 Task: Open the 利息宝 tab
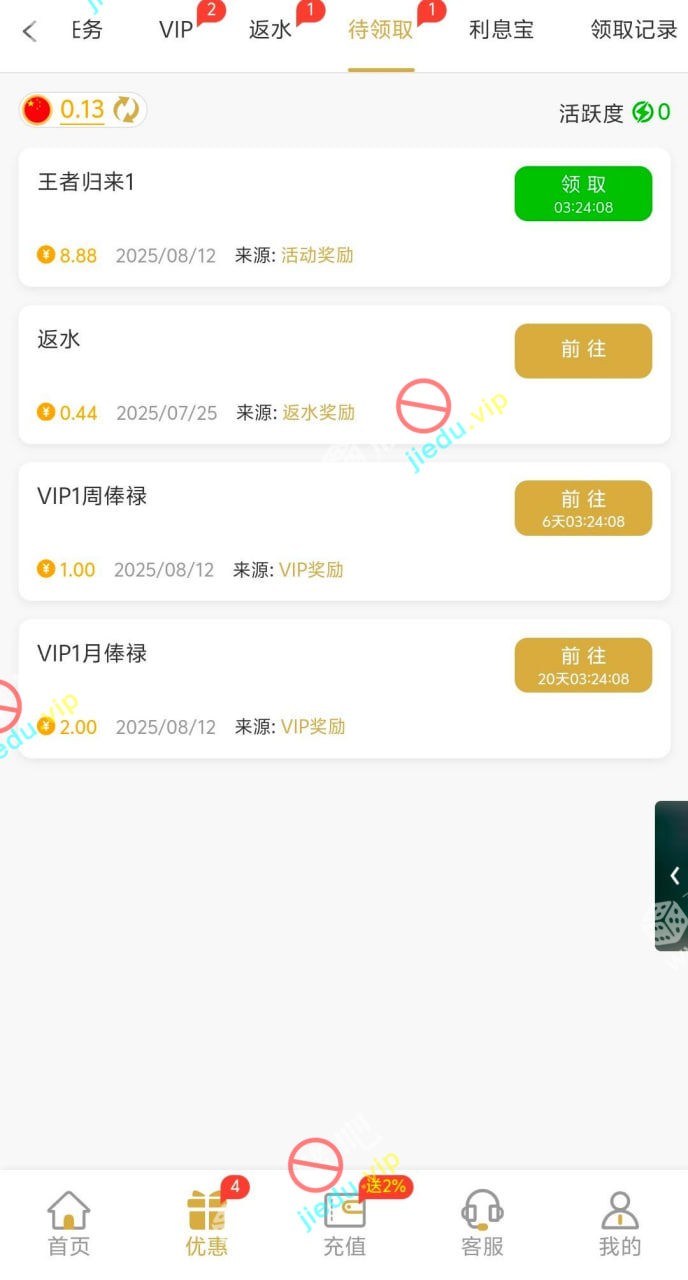point(501,30)
